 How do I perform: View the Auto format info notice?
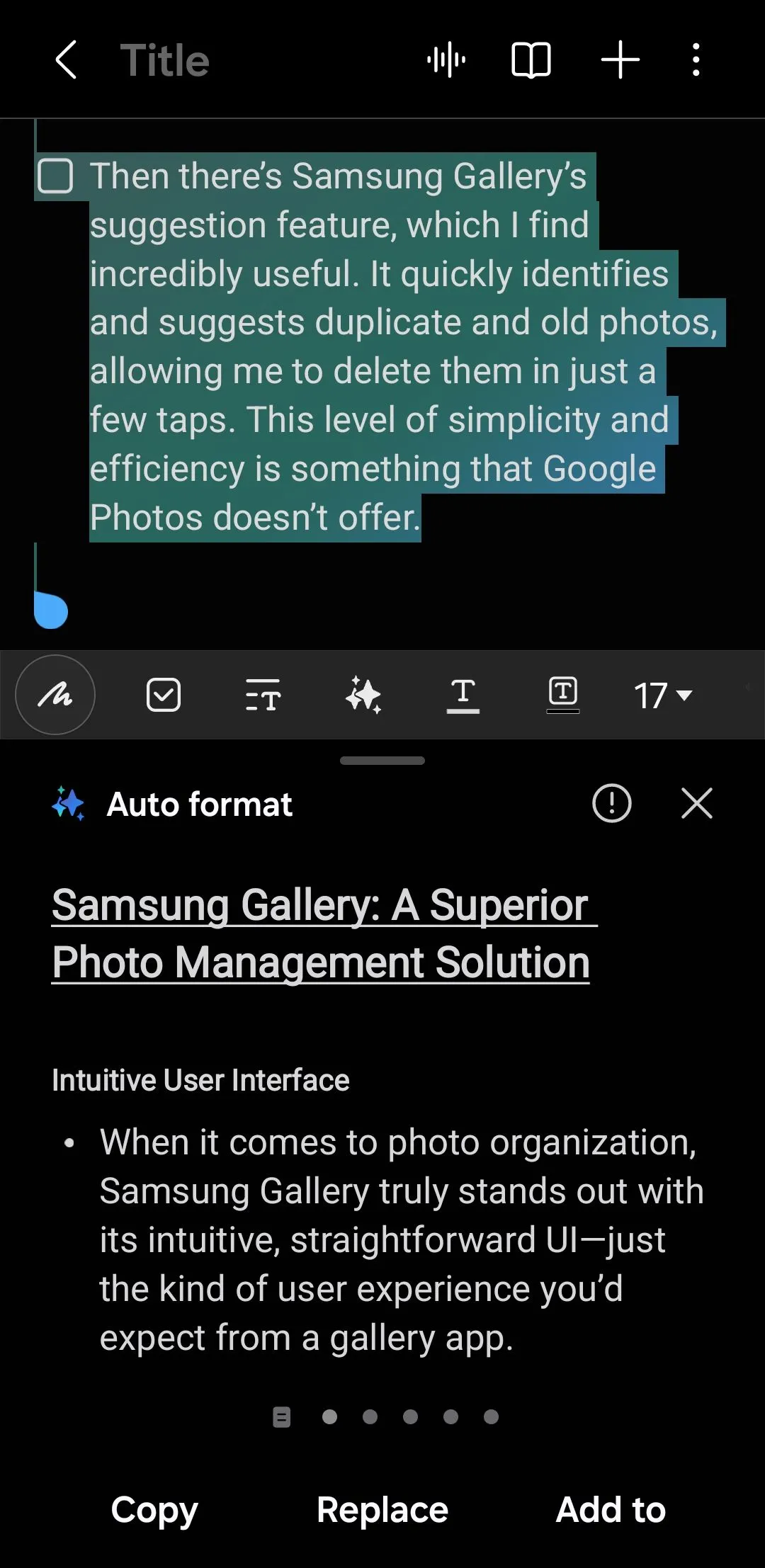[x=611, y=803]
